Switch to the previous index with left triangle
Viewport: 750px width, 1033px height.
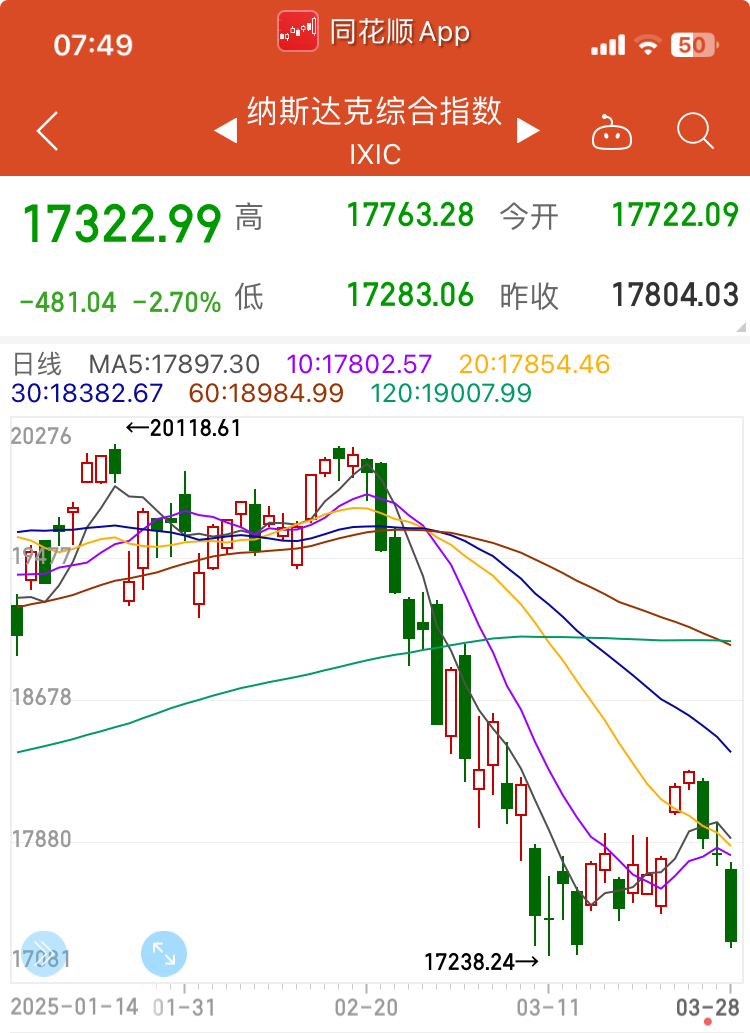click(227, 131)
